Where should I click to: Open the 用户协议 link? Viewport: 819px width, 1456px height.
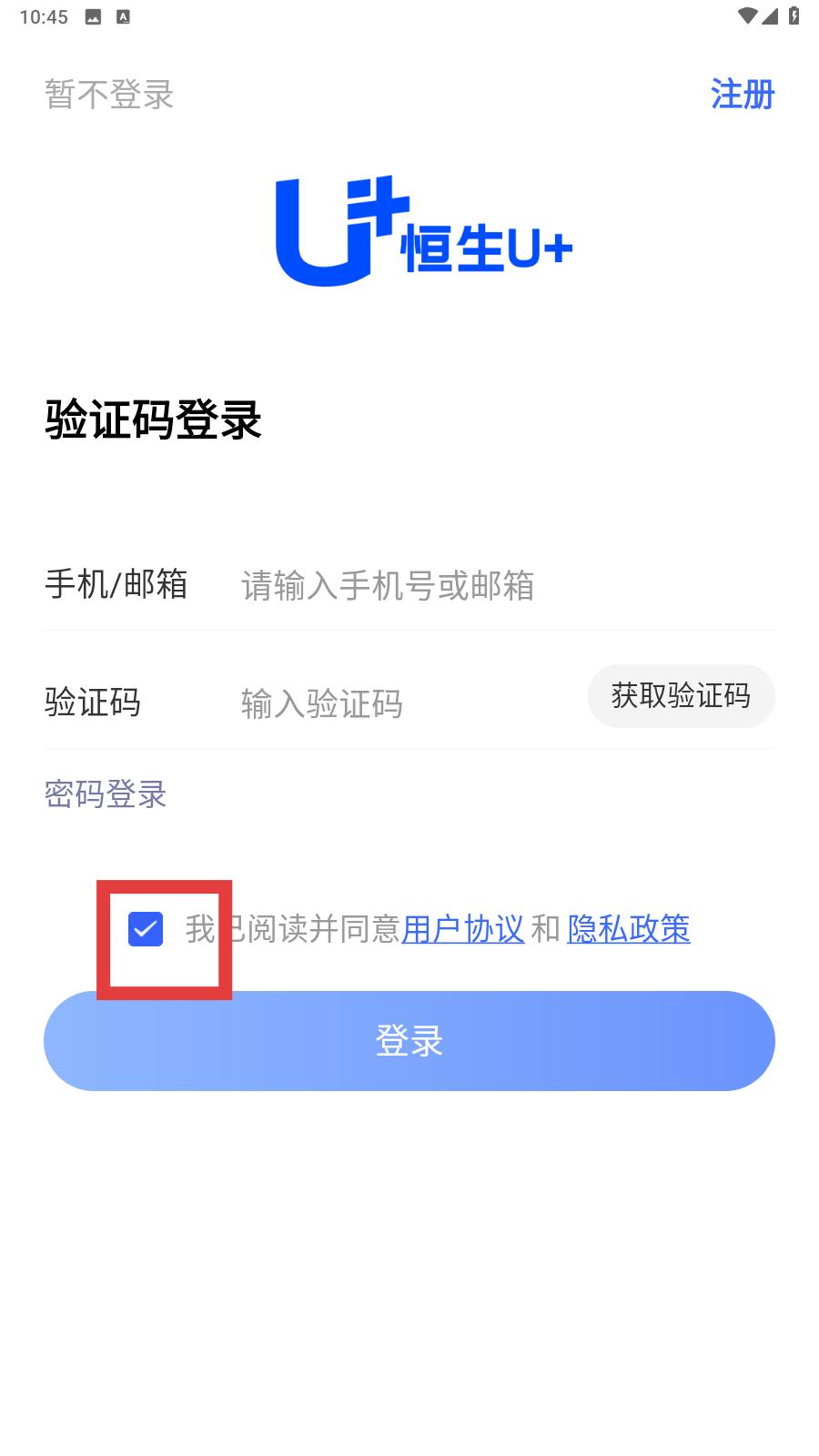(x=462, y=929)
